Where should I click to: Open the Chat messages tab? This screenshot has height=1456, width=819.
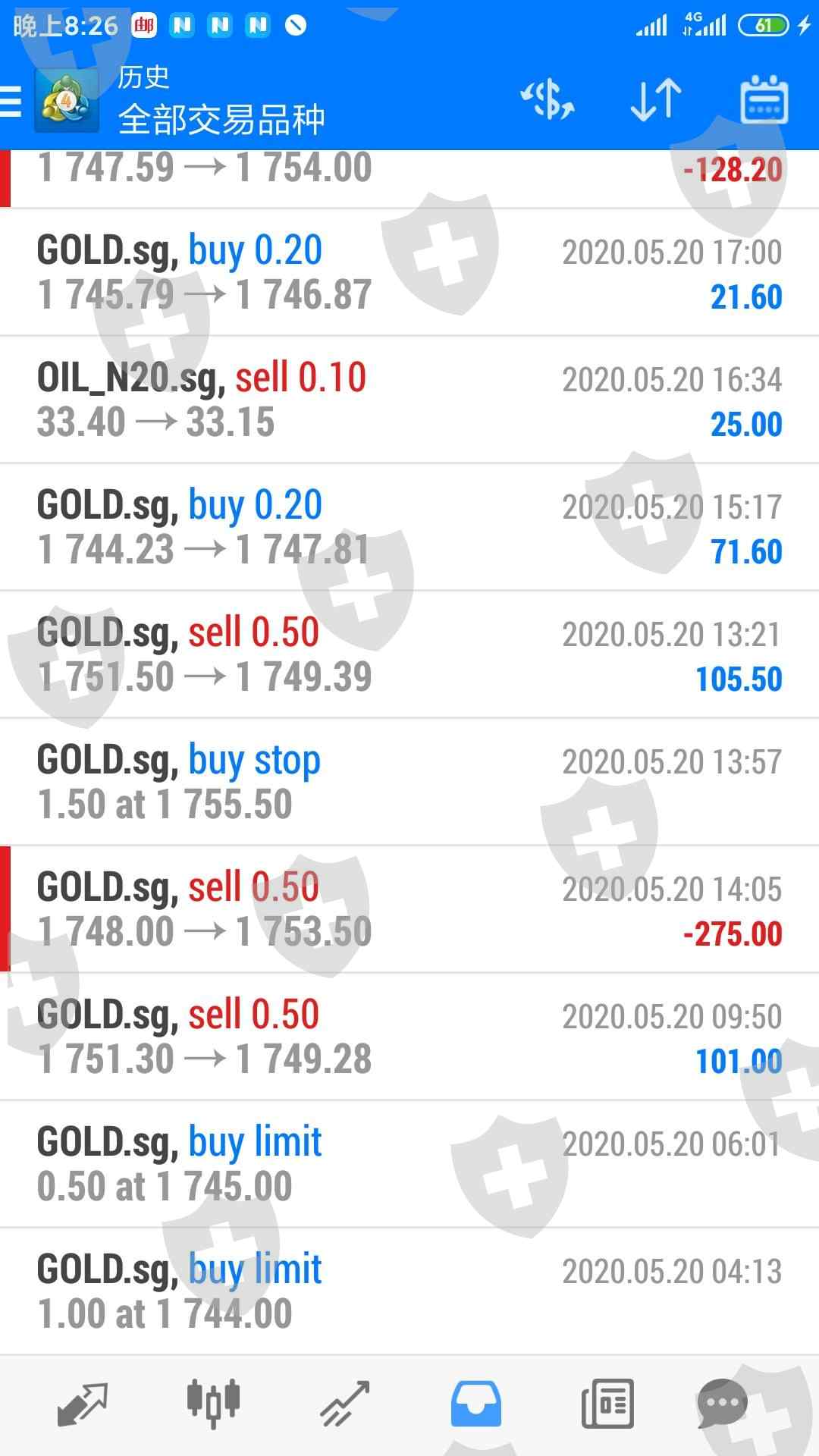pos(722,1404)
